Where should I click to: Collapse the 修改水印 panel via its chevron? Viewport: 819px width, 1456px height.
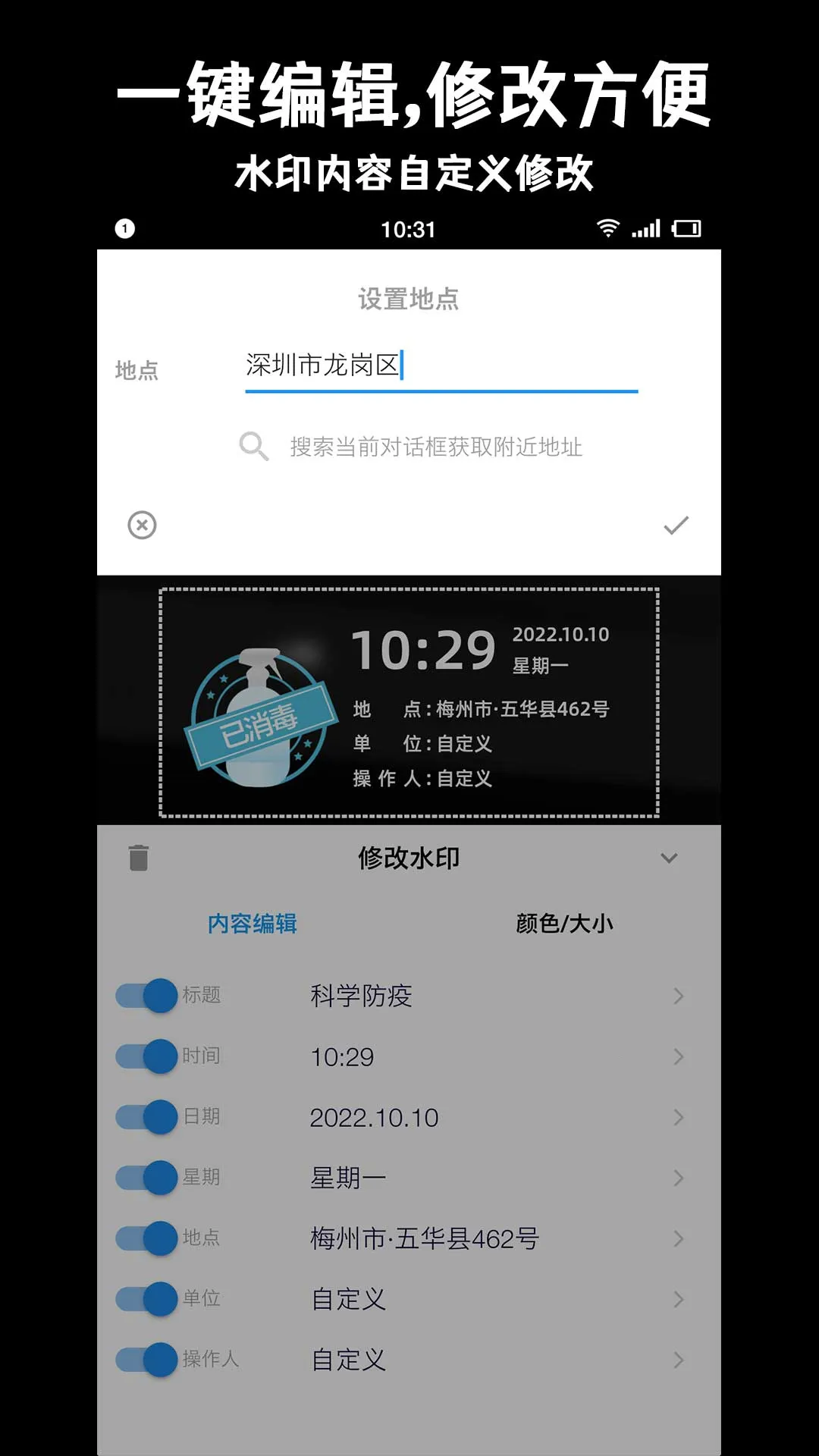[x=669, y=858]
